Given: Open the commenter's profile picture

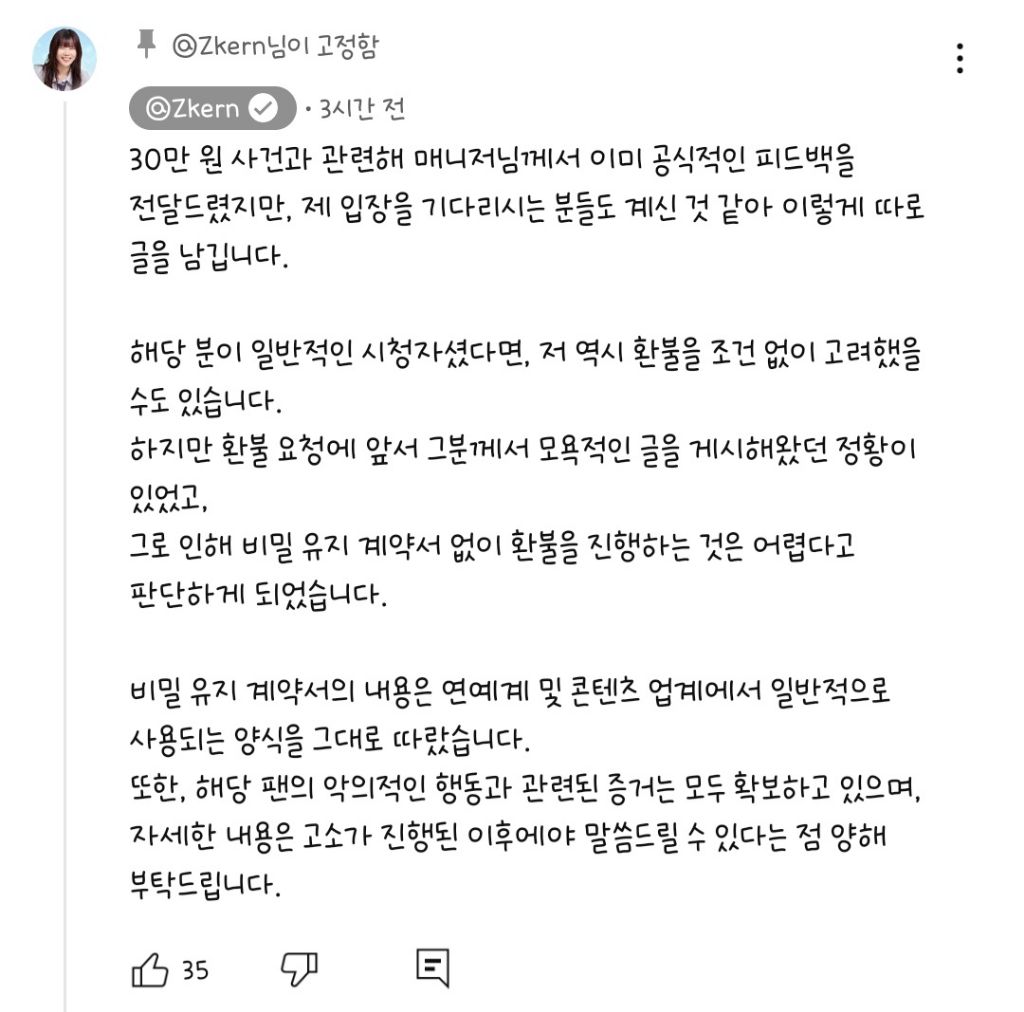Looking at the screenshot, I should (65, 59).
